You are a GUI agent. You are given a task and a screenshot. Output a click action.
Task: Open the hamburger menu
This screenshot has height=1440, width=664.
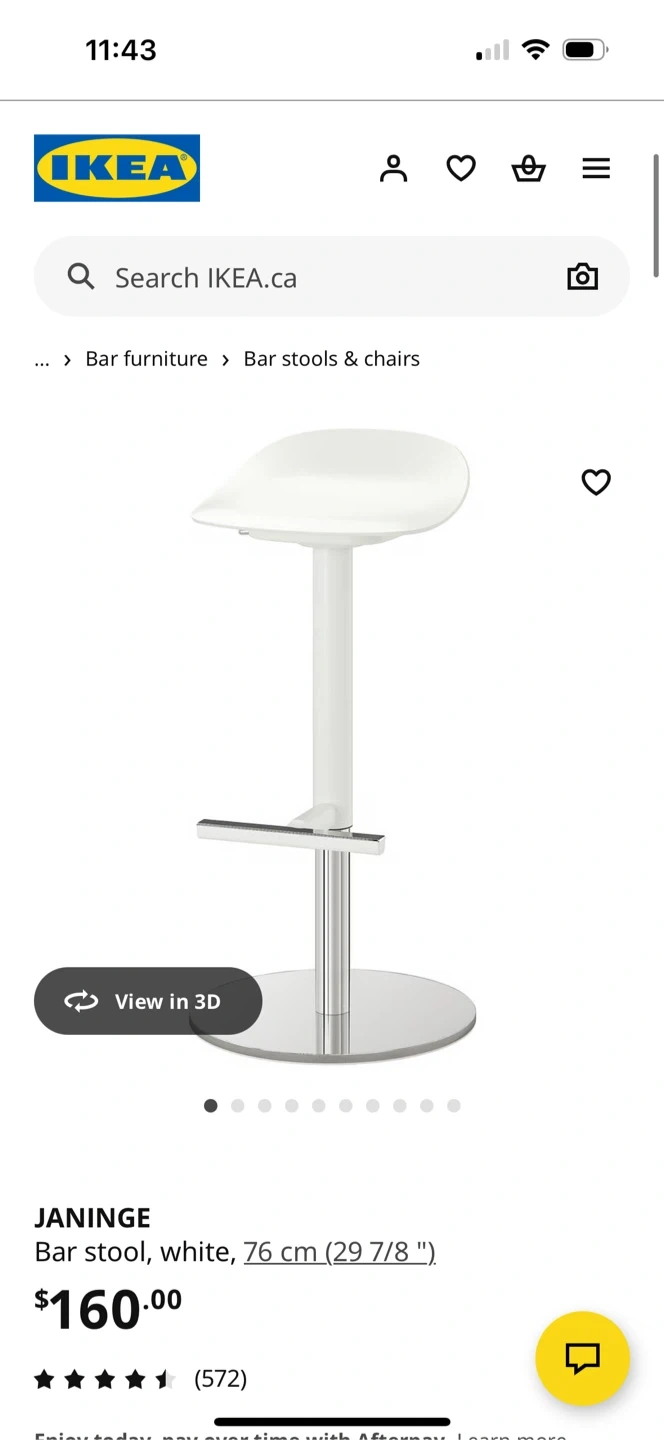click(x=596, y=168)
